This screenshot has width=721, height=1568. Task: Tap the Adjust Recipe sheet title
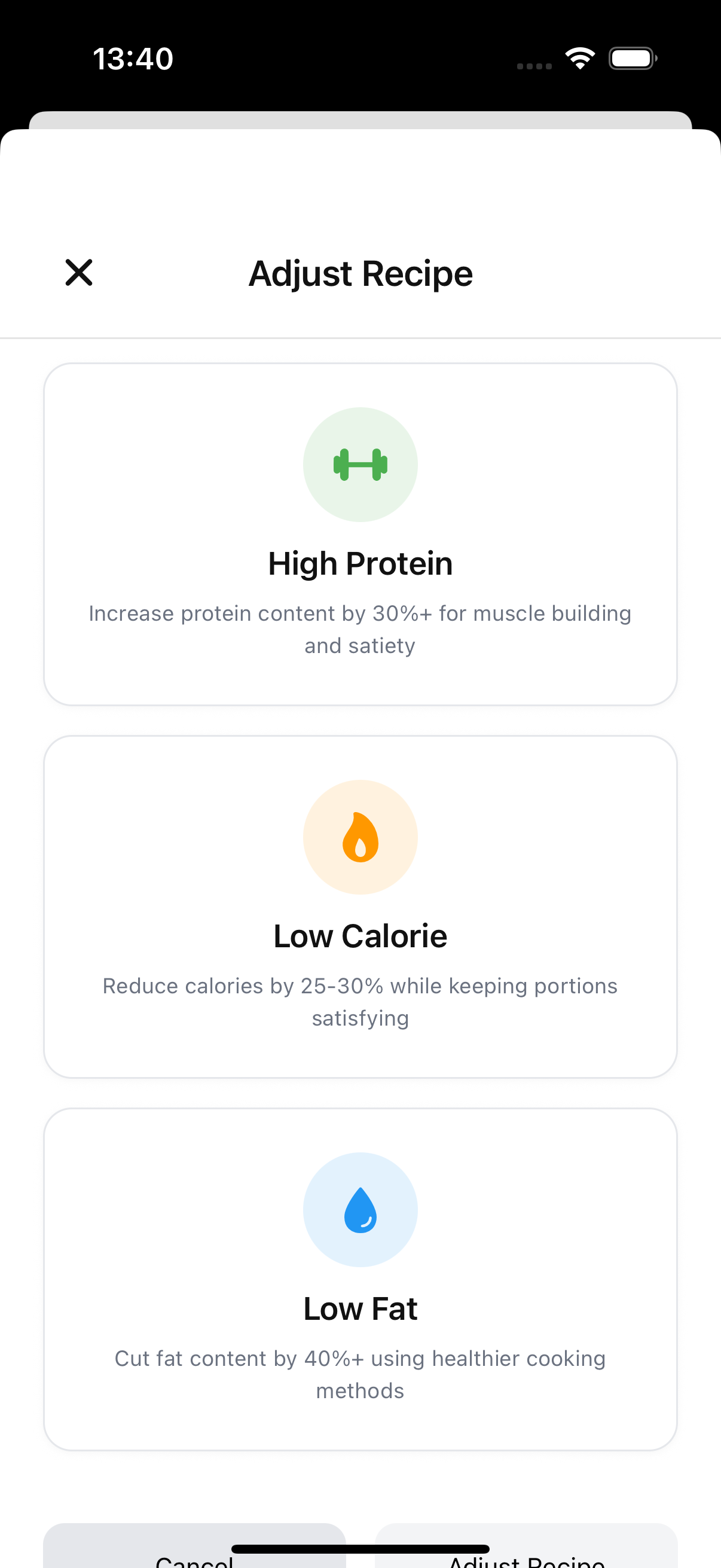coord(360,272)
